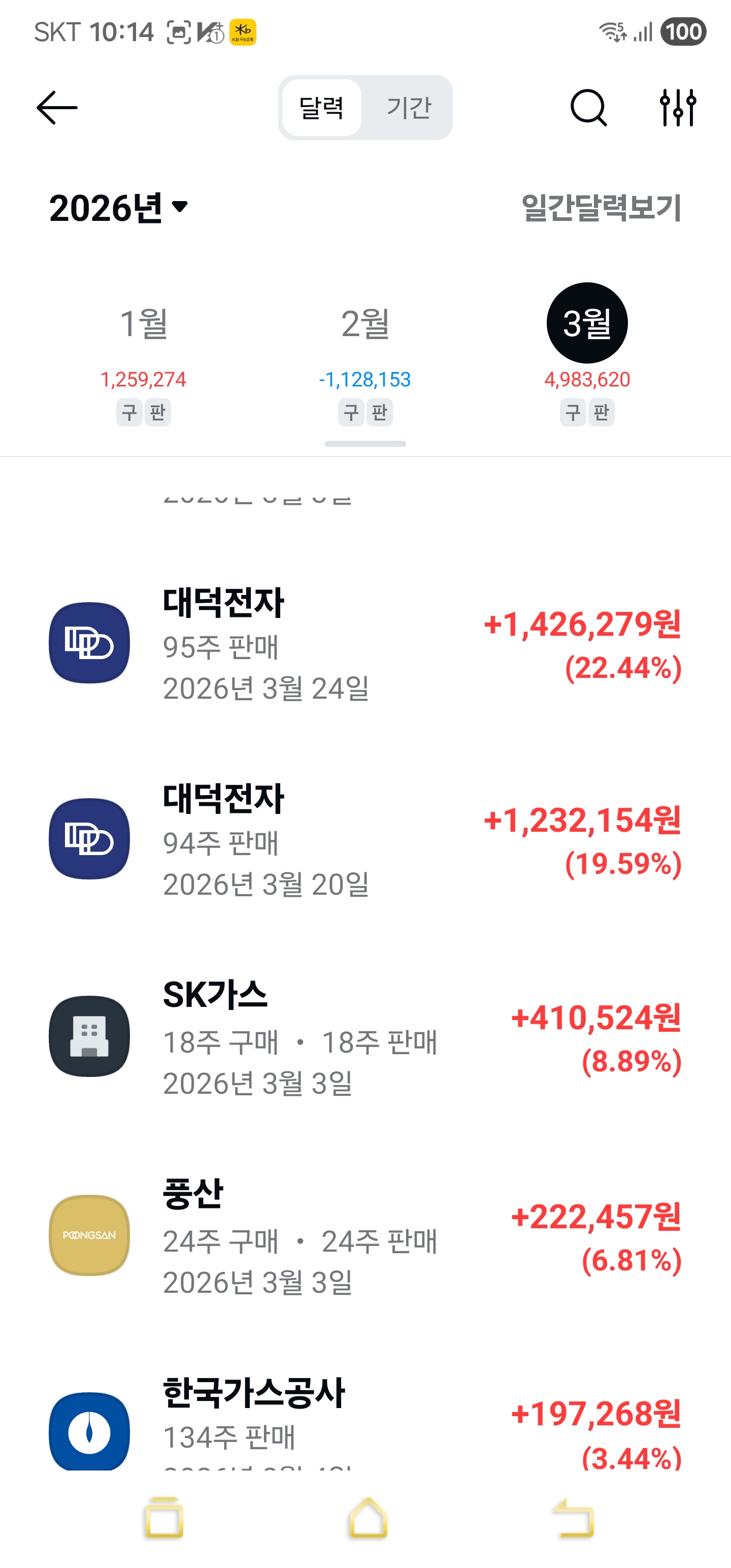Open the search magnifier
This screenshot has height=1568, width=731.
(x=588, y=108)
